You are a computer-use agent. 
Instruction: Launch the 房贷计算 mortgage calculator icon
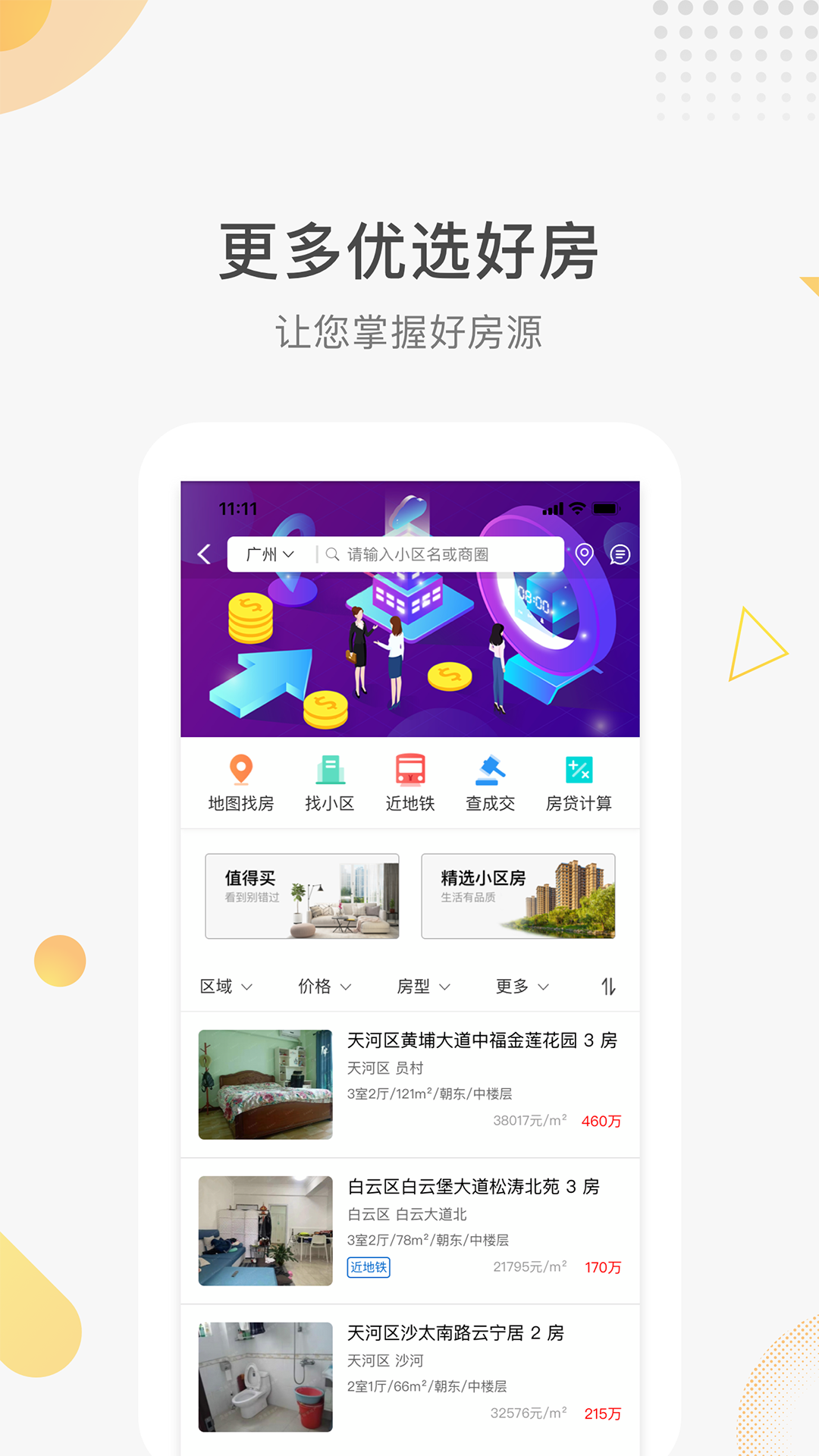click(x=579, y=781)
